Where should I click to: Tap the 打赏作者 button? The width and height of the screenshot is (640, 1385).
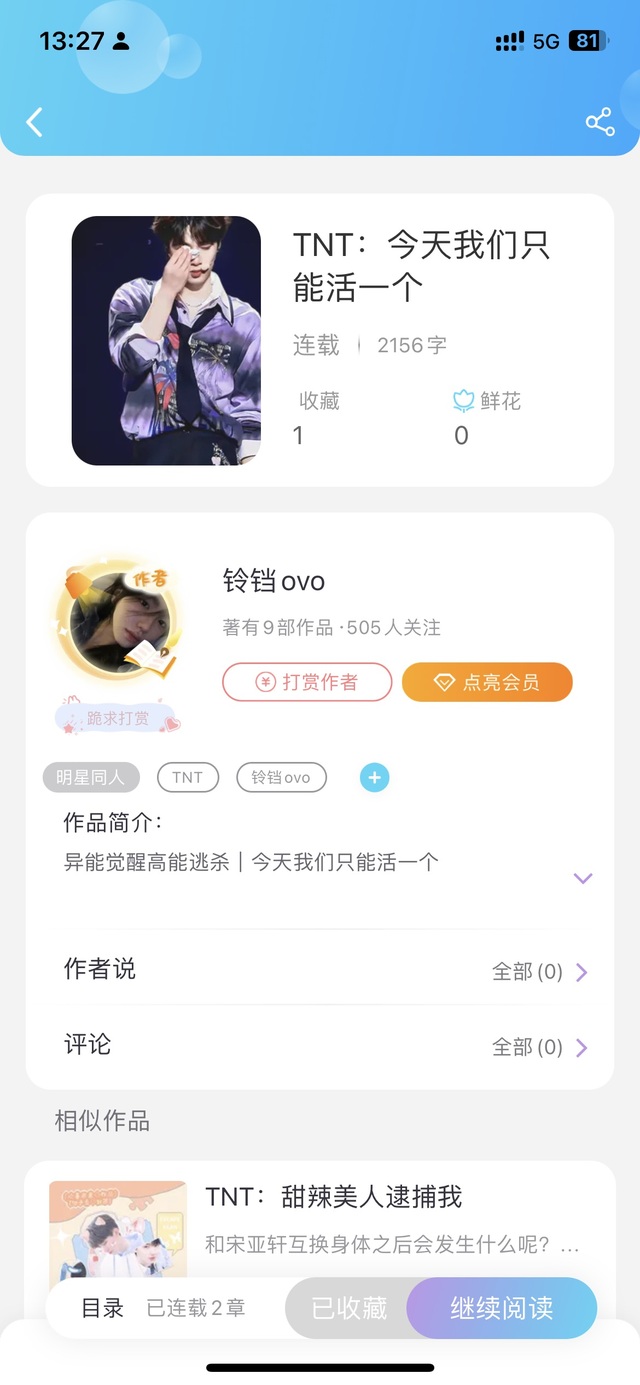click(x=307, y=682)
